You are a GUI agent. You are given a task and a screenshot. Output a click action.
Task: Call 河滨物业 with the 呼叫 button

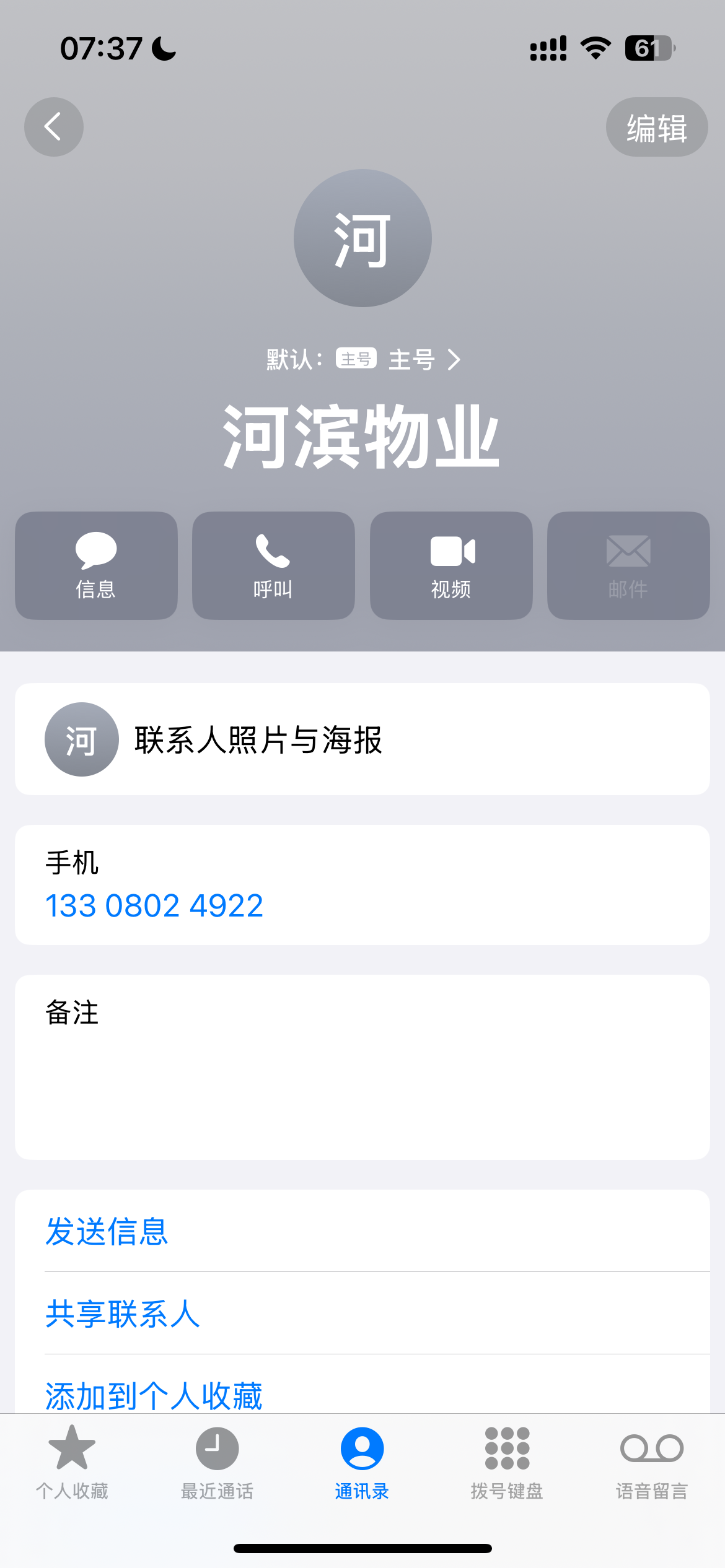[x=273, y=565]
